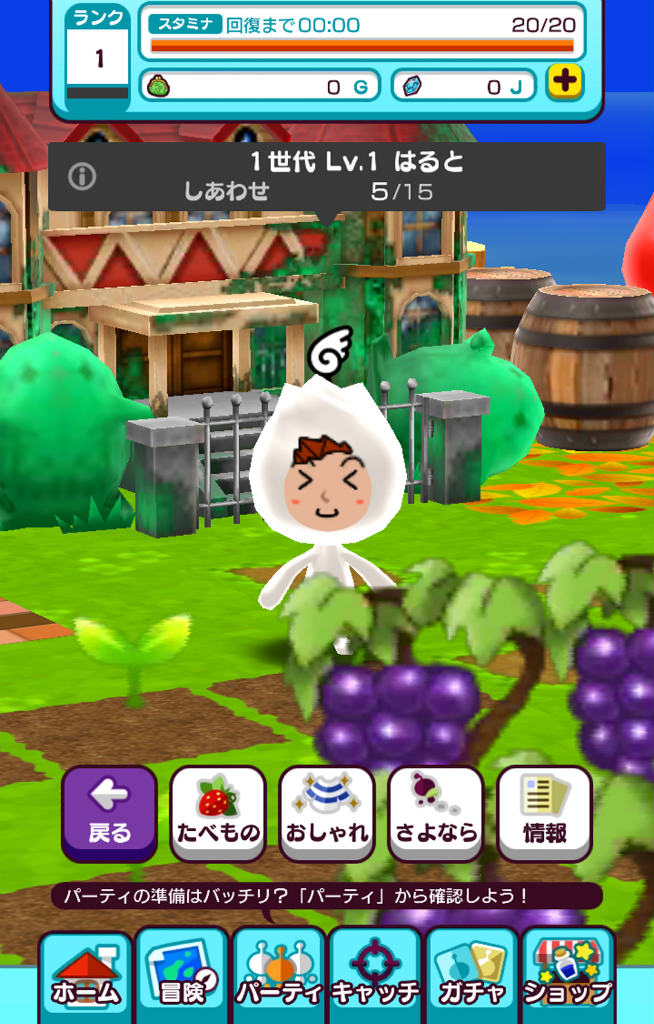The image size is (654, 1024).
Task: Open the たべもの food menu
Action: point(218,812)
